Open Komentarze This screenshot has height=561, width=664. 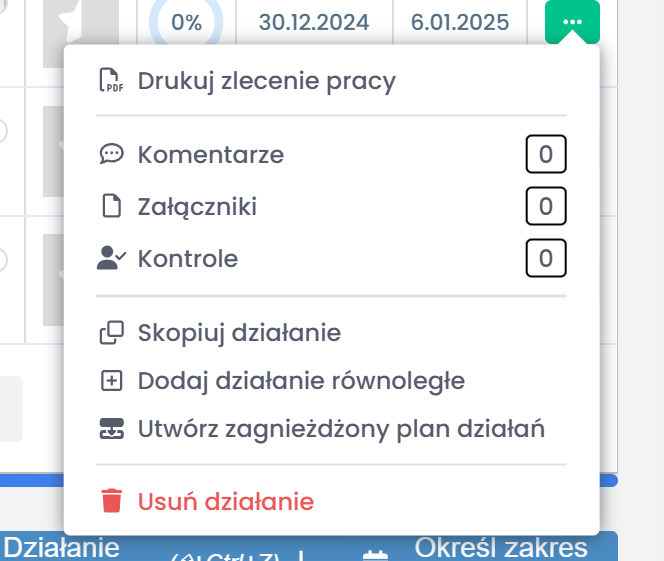tap(210, 155)
